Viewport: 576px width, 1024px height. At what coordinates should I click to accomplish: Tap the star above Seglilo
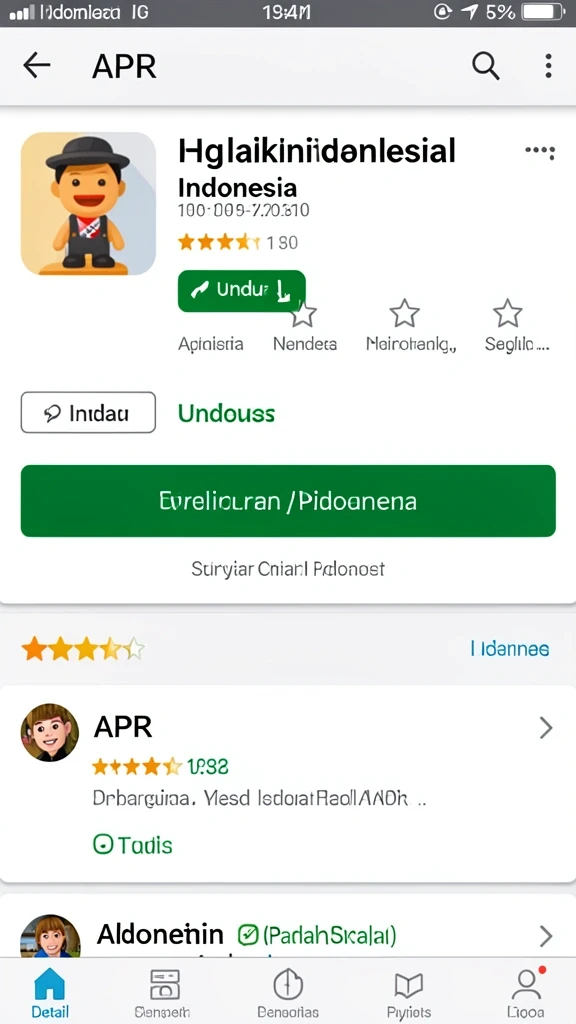(x=507, y=313)
